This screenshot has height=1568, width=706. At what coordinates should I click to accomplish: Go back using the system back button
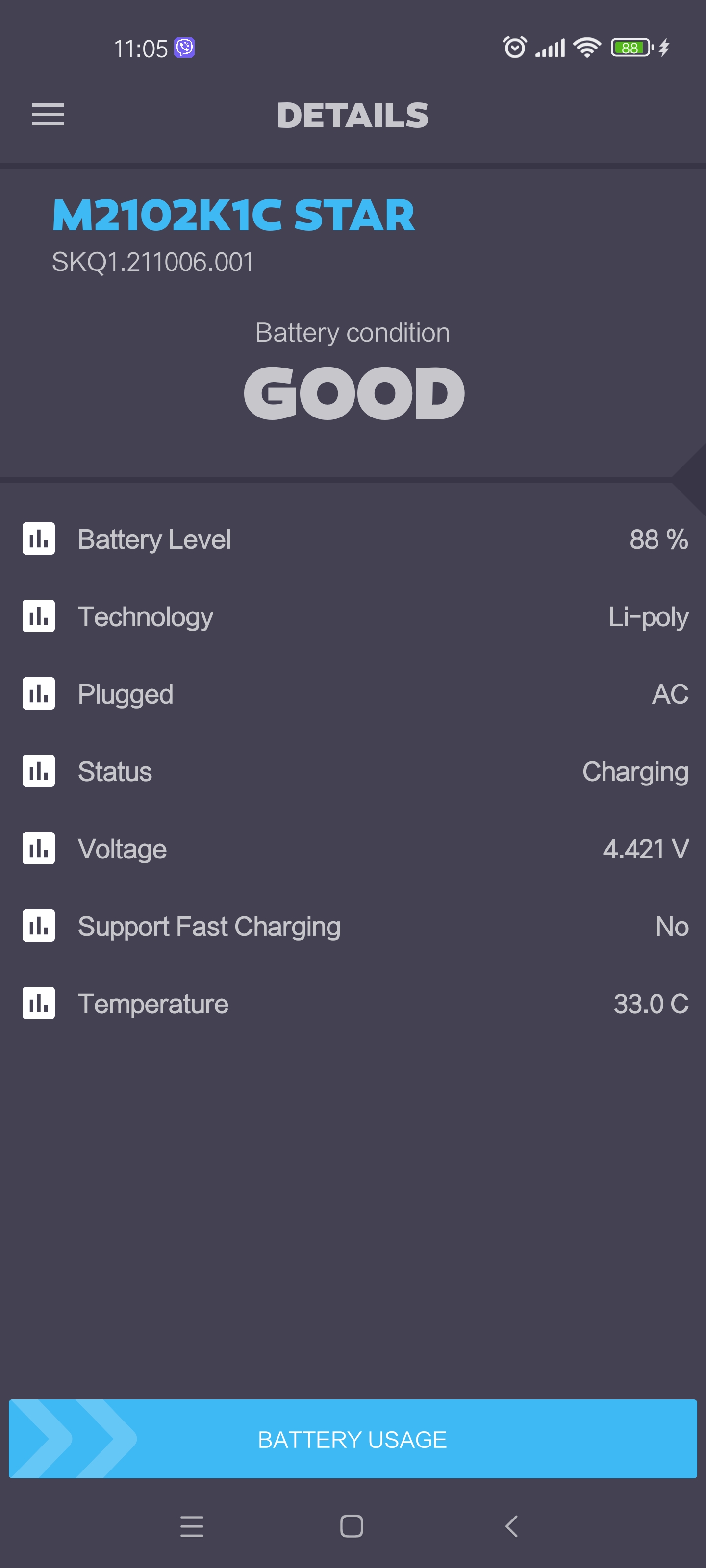pos(512,1526)
